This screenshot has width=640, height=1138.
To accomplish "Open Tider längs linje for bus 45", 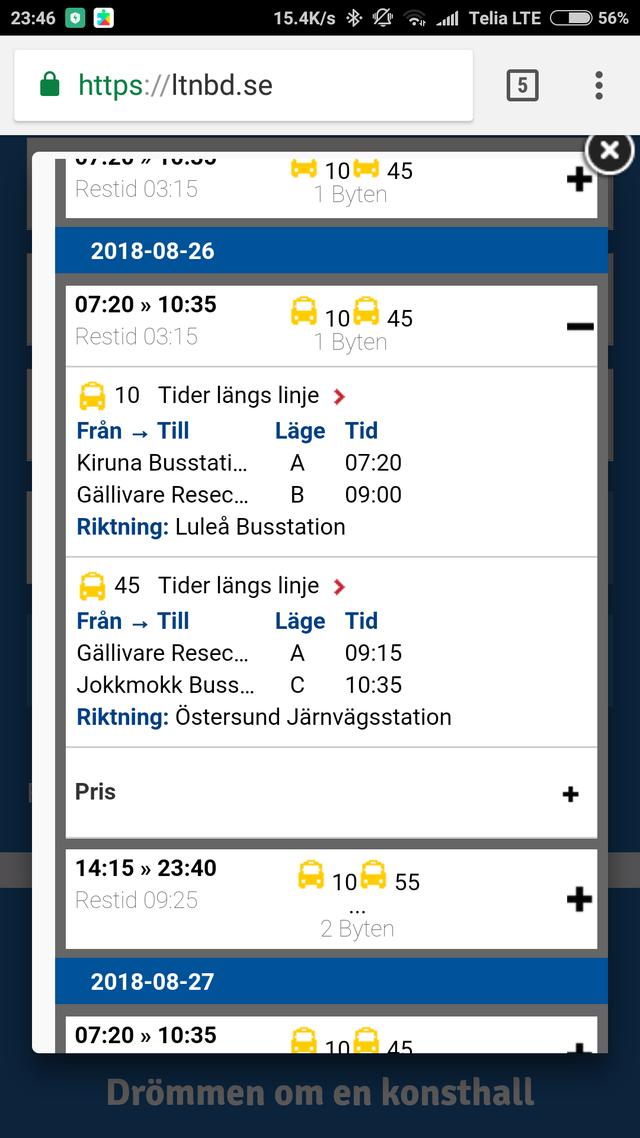I will click(252, 586).
